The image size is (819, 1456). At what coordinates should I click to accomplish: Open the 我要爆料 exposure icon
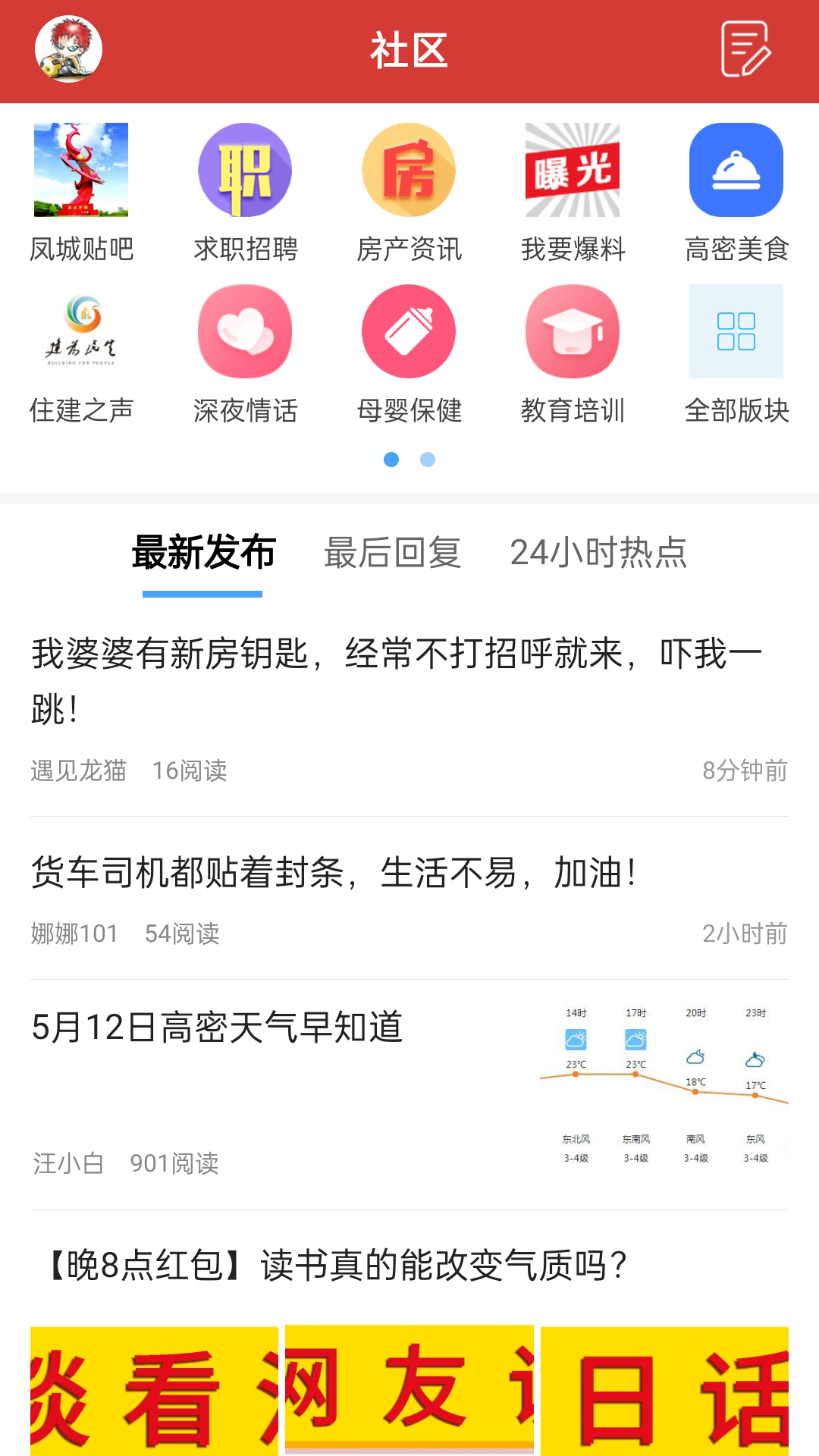tap(572, 170)
